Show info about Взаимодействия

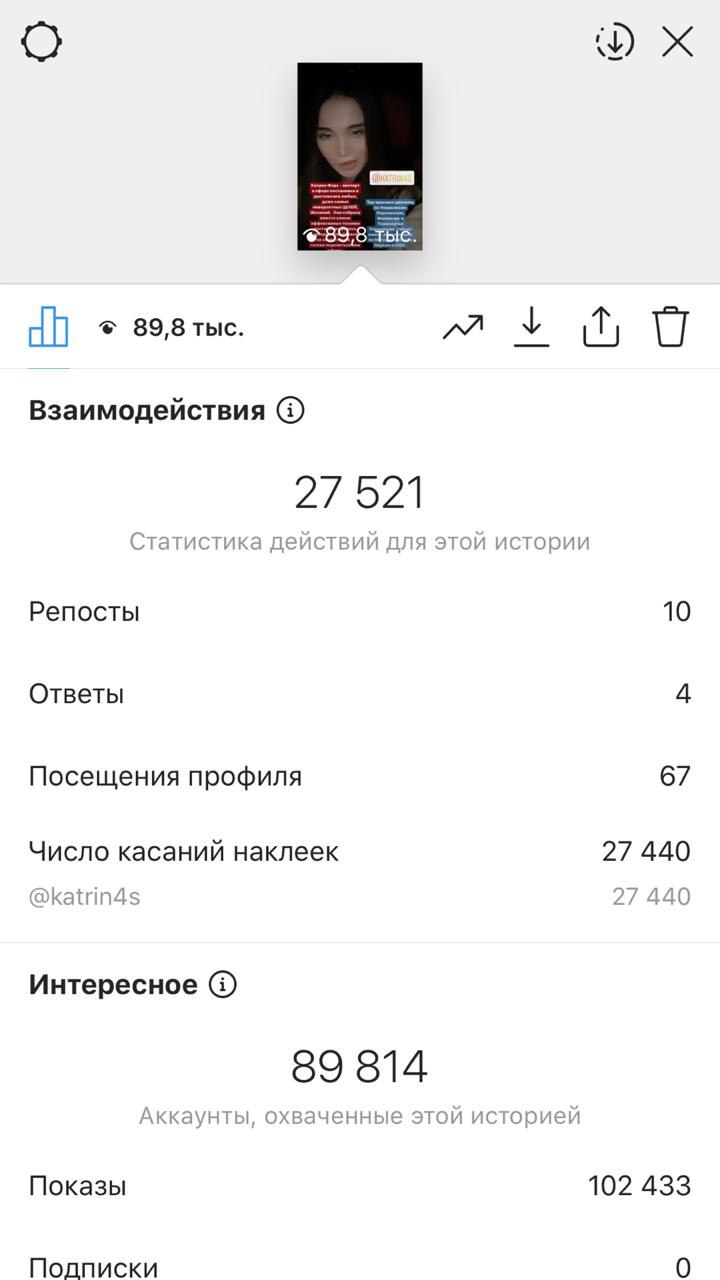pos(290,410)
